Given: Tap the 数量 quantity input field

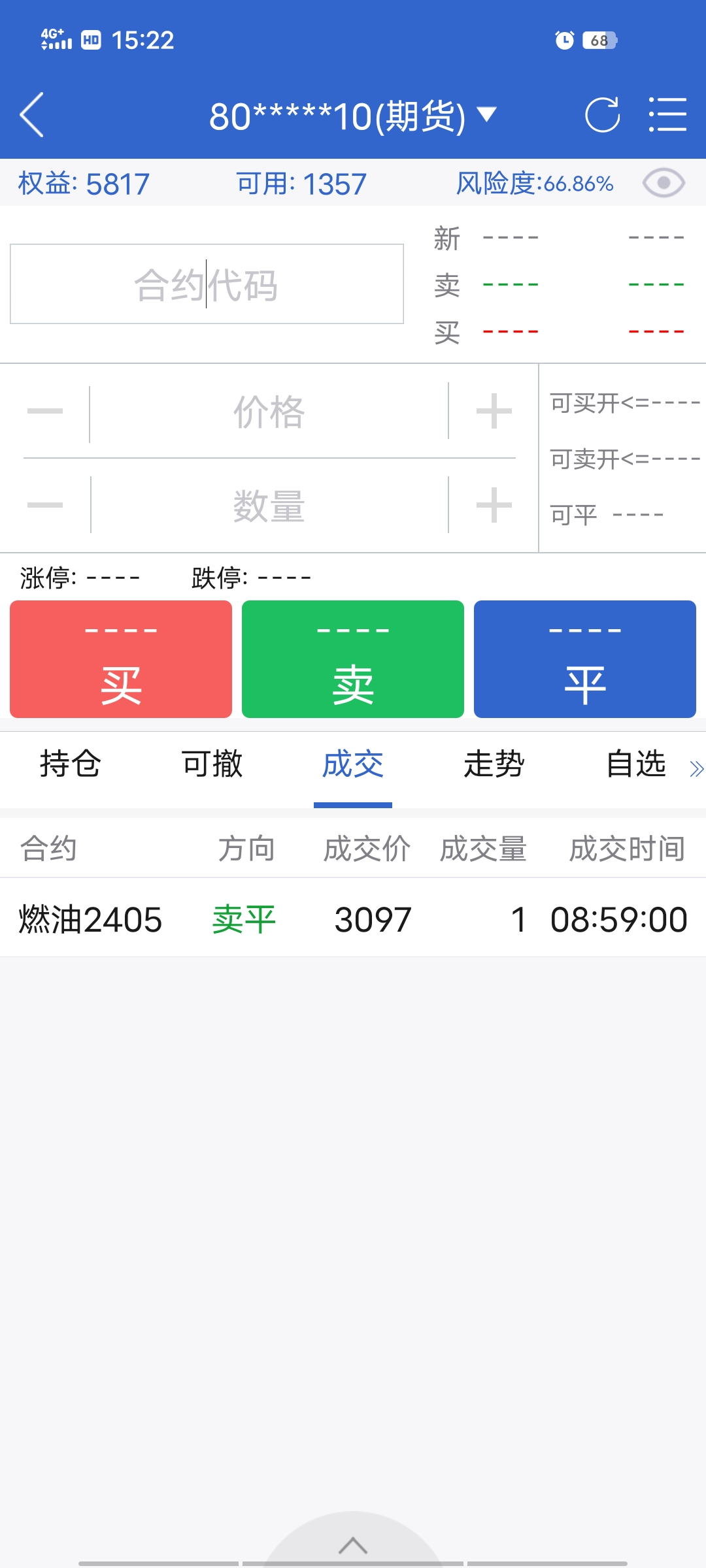Looking at the screenshot, I should (269, 506).
